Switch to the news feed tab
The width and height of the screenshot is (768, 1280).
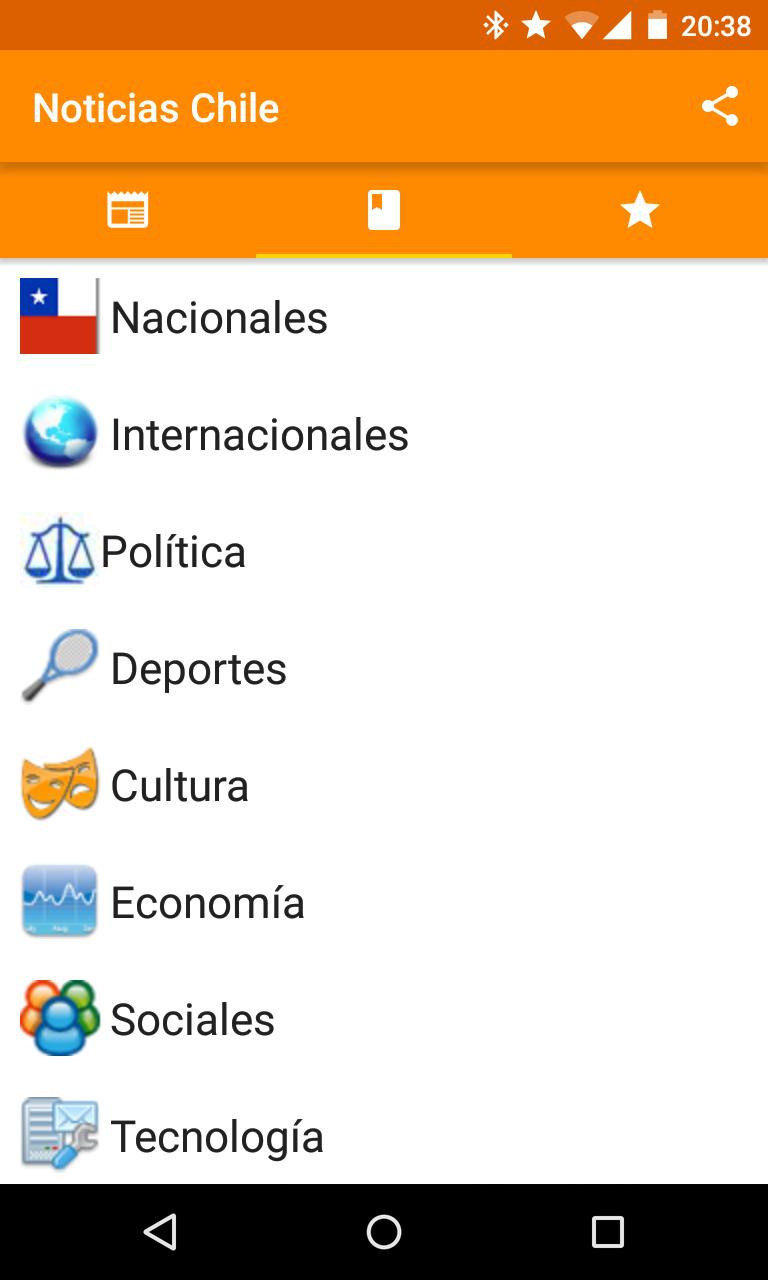[128, 210]
